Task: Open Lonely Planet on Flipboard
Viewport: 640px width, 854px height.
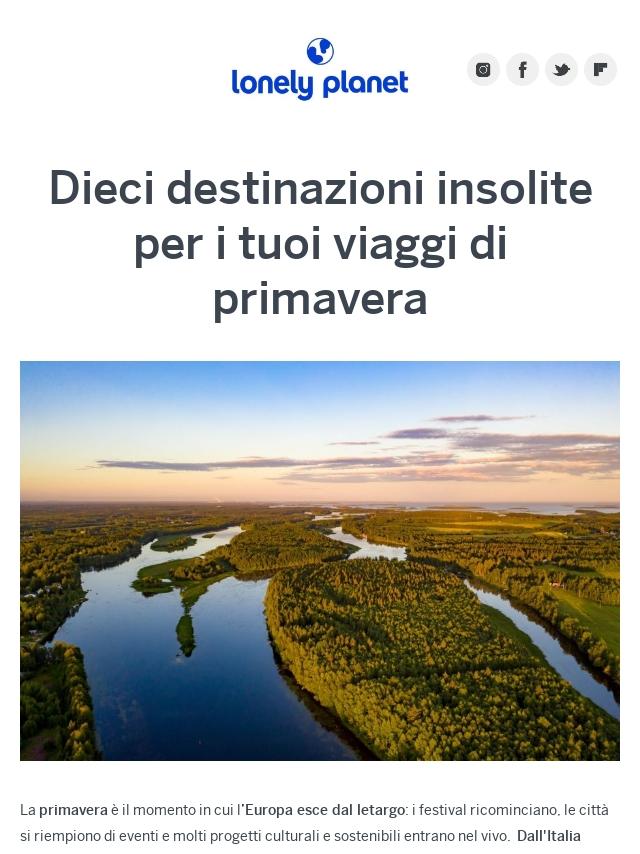Action: pyautogui.click(x=600, y=69)
